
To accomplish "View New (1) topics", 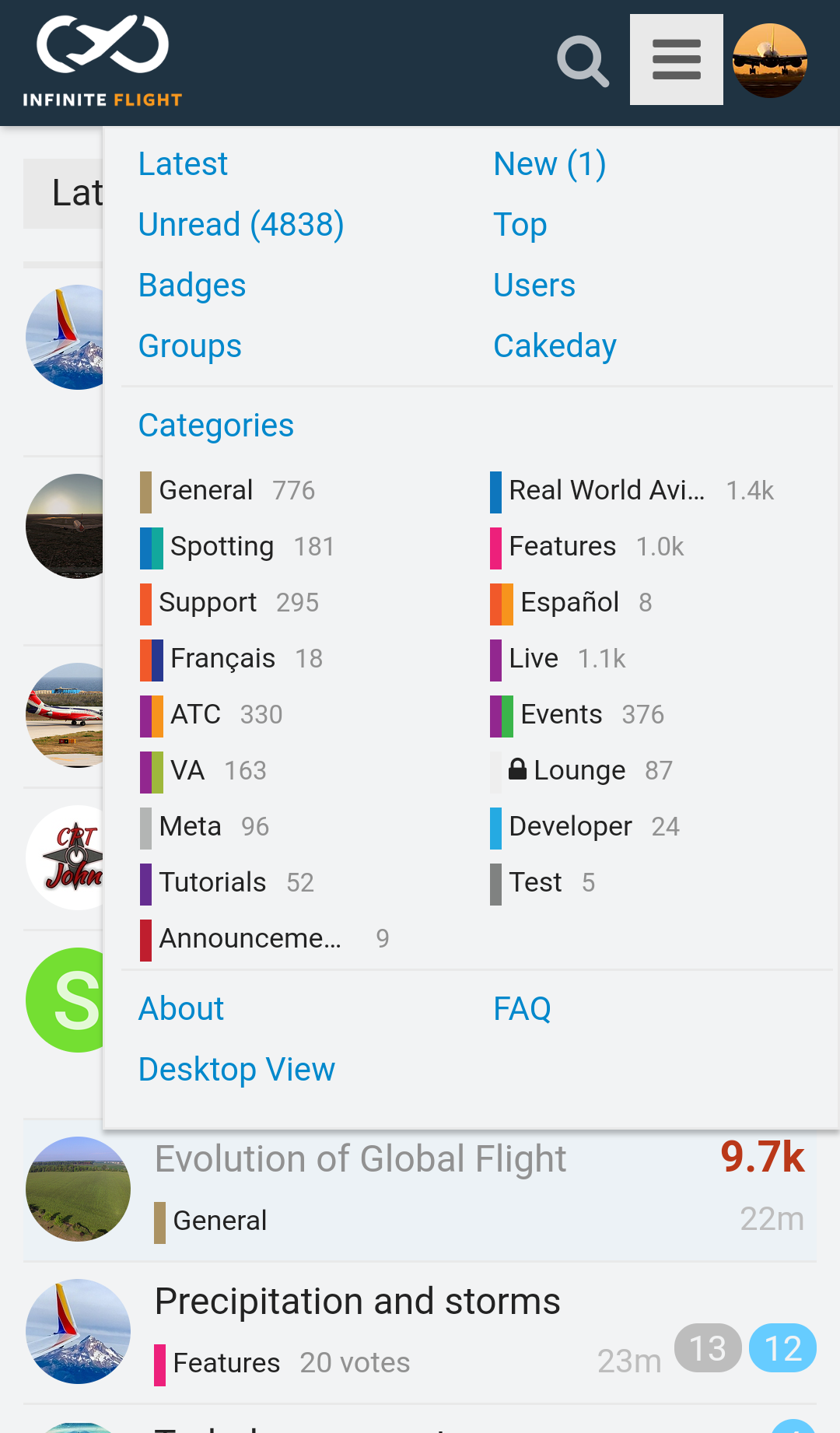I will 549,164.
